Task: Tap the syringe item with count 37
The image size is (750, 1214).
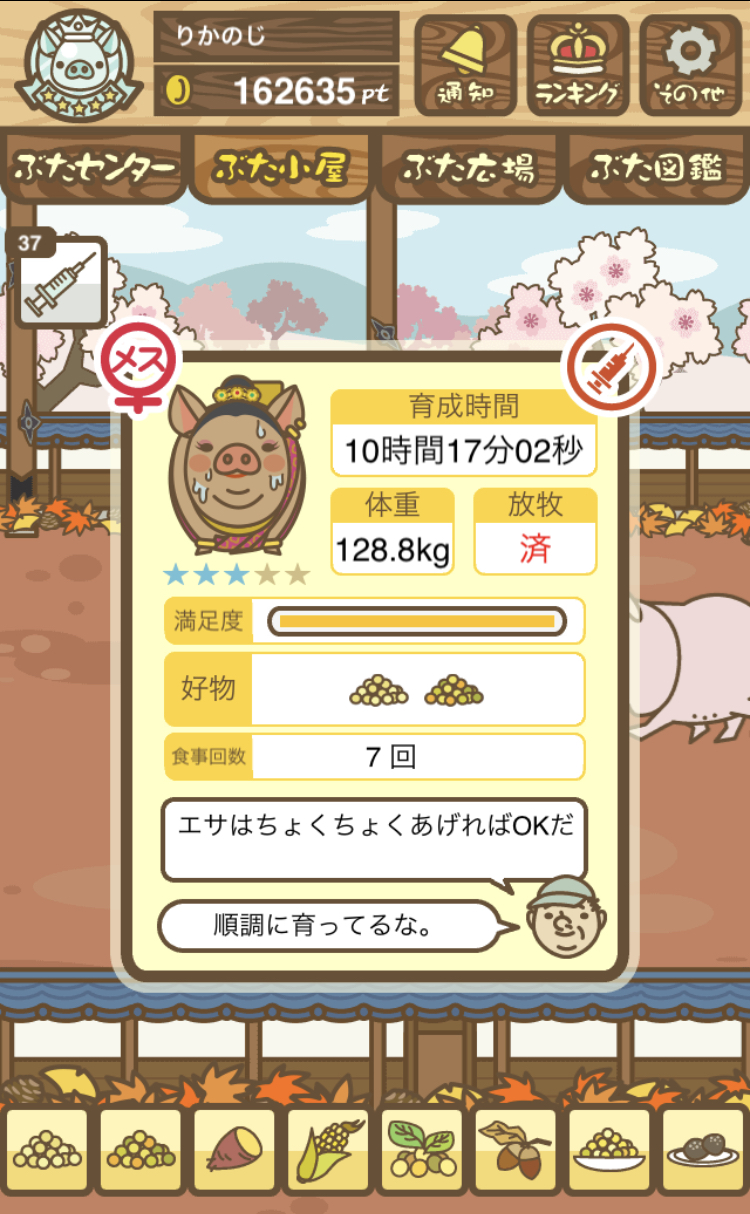Action: (59, 281)
